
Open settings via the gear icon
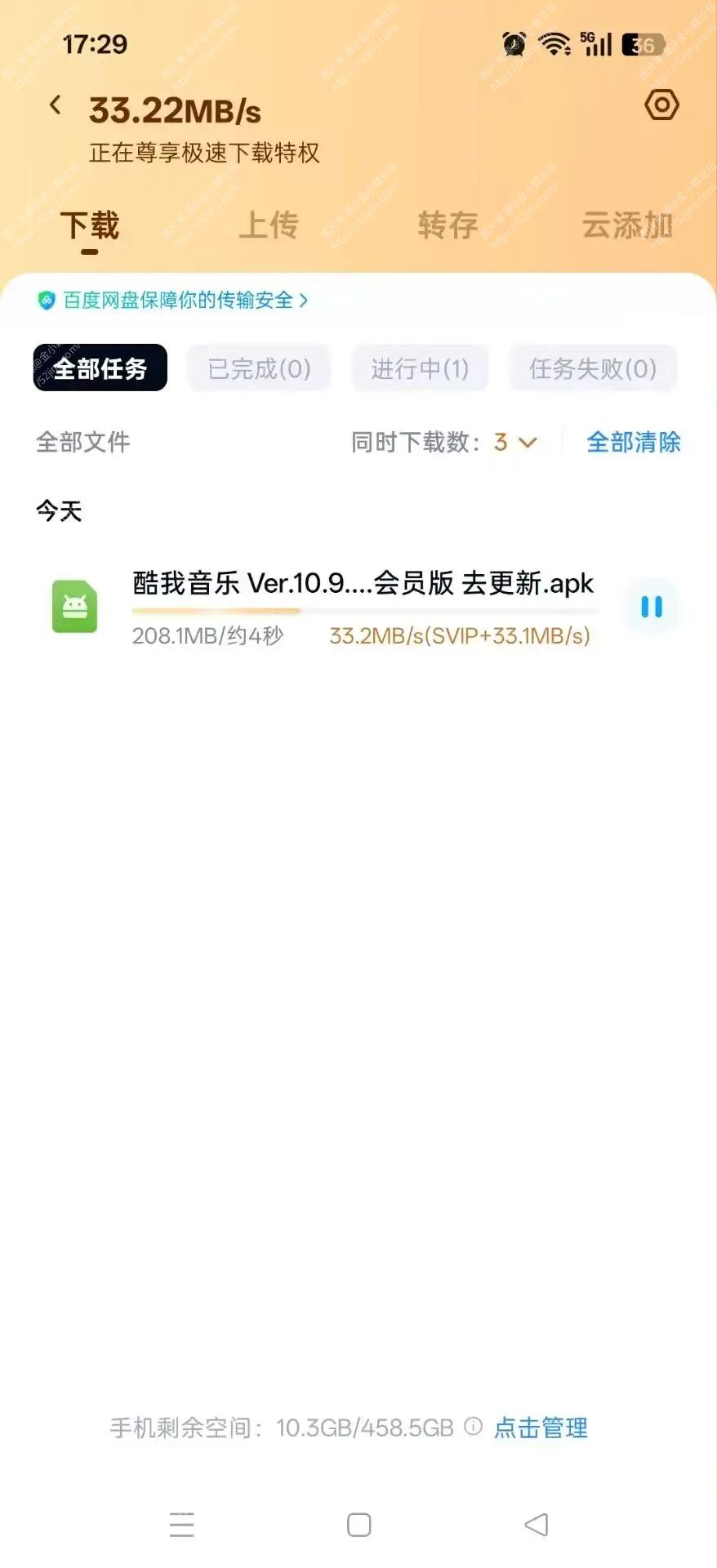(x=662, y=105)
